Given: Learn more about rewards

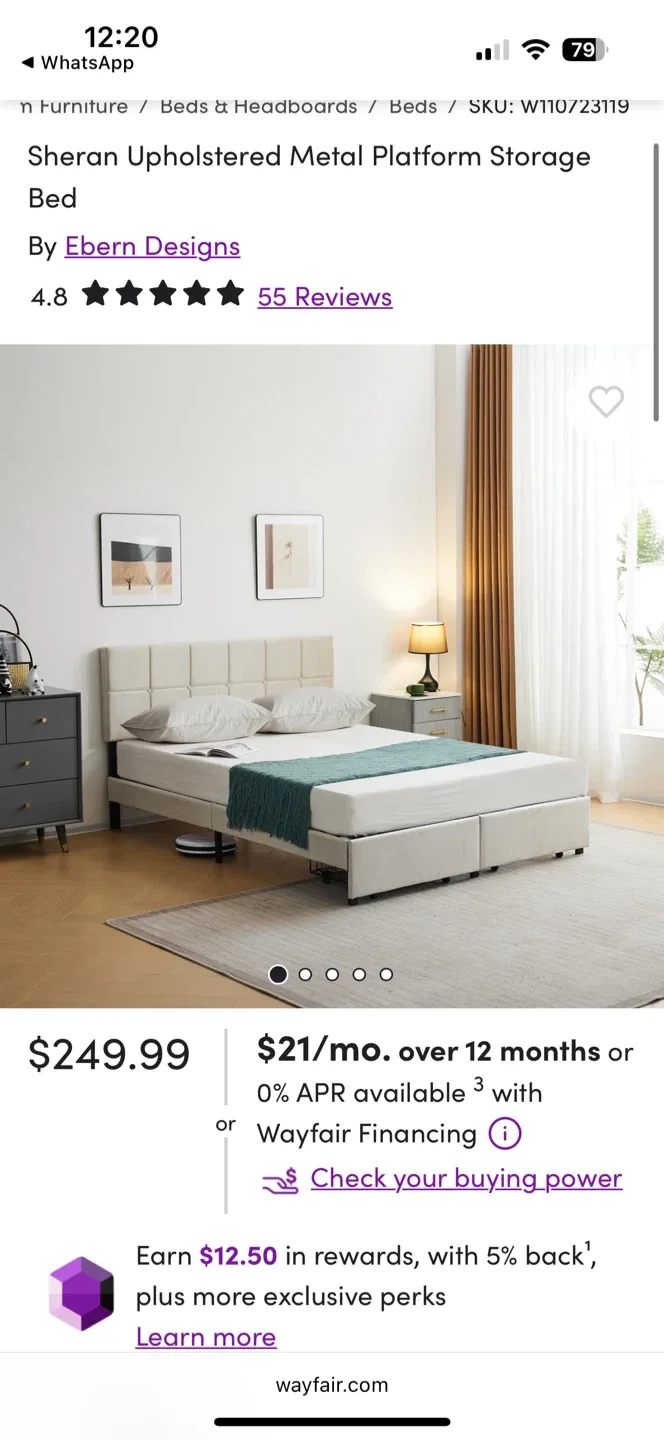Looking at the screenshot, I should pyautogui.click(x=206, y=1337).
